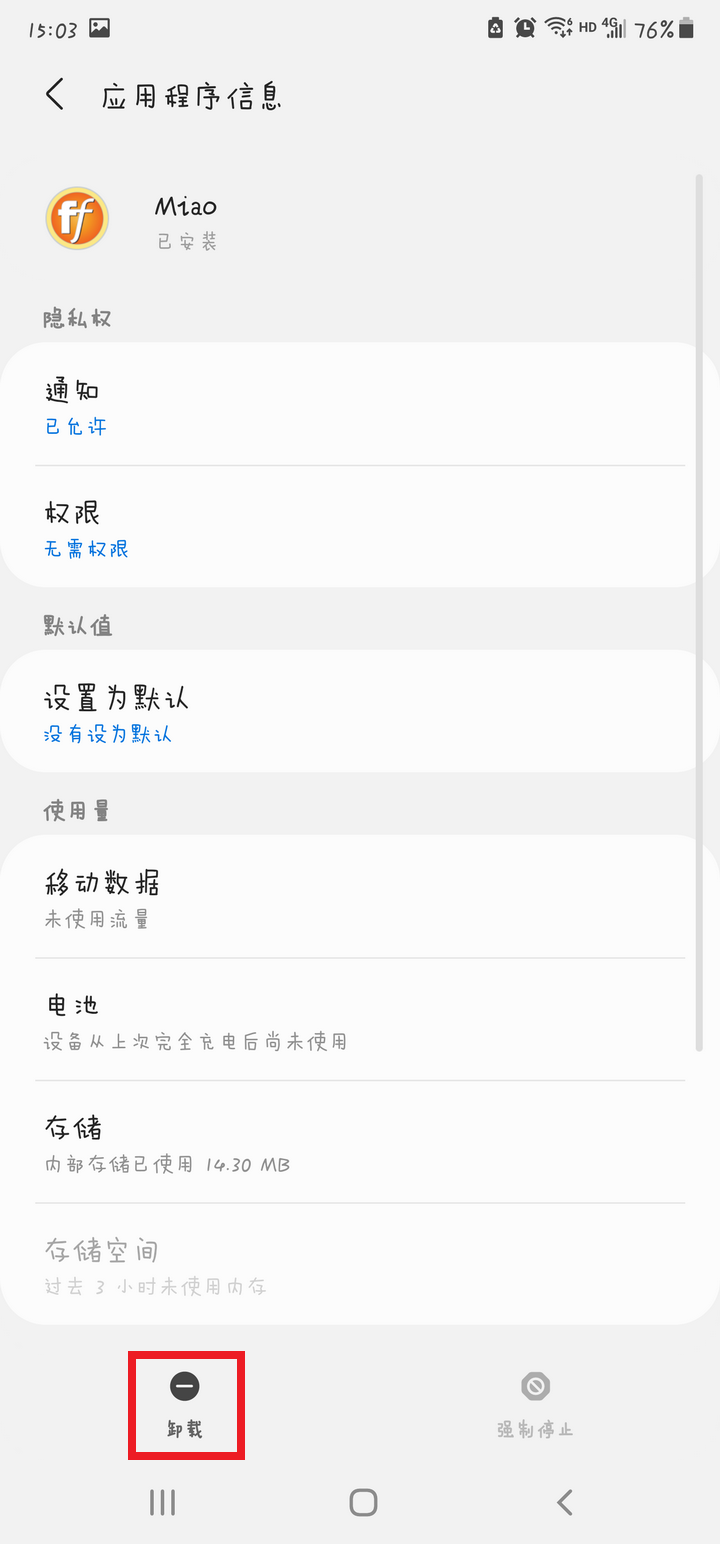Image resolution: width=720 pixels, height=1544 pixels.
Task: Tap the system home button
Action: tap(363, 1502)
